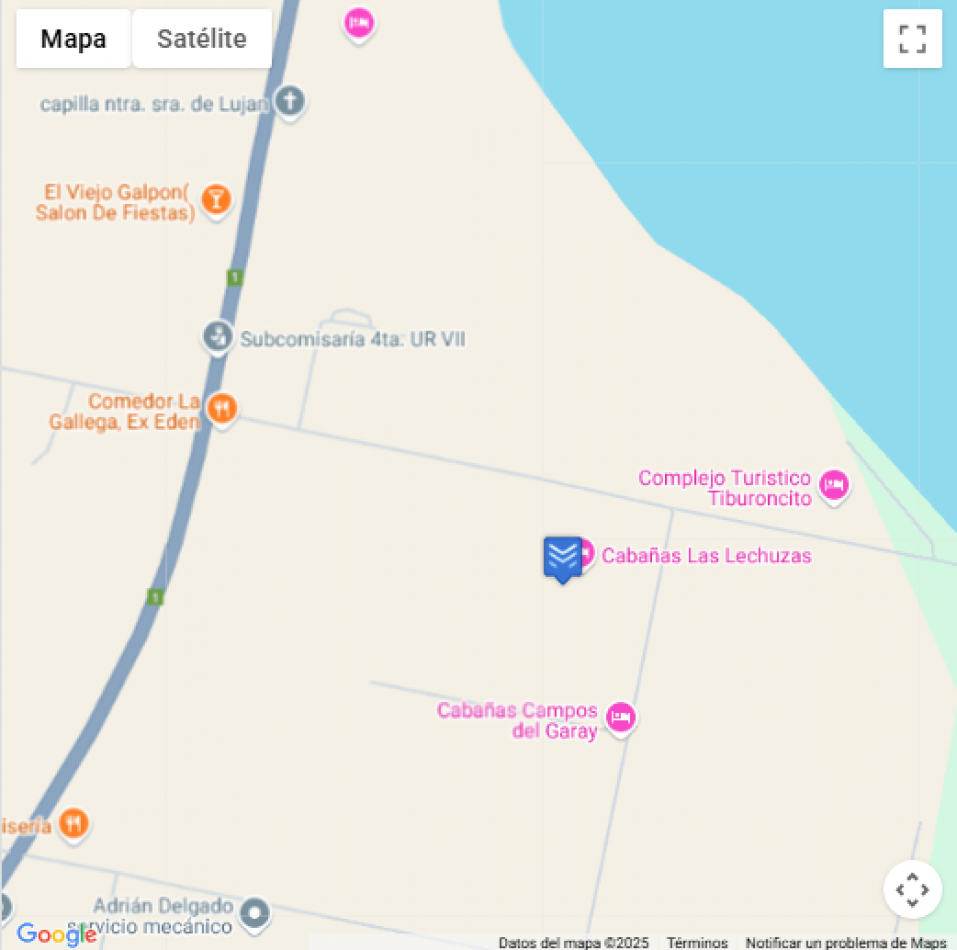Open Complejo Turistico Tiburoncito pin

point(833,486)
